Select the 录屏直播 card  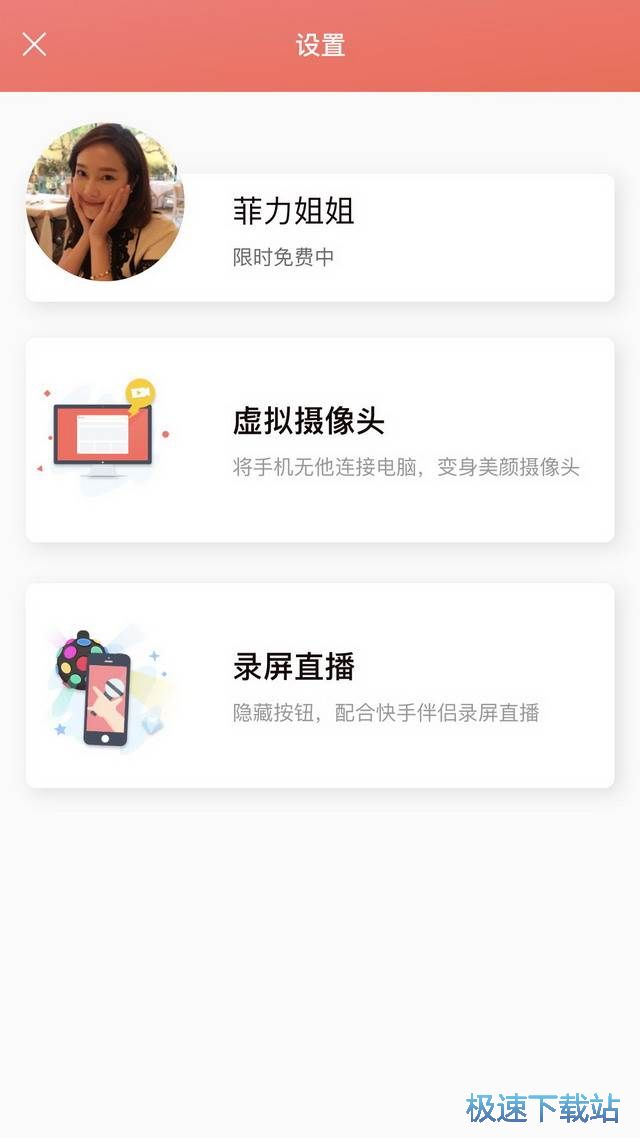tap(320, 685)
